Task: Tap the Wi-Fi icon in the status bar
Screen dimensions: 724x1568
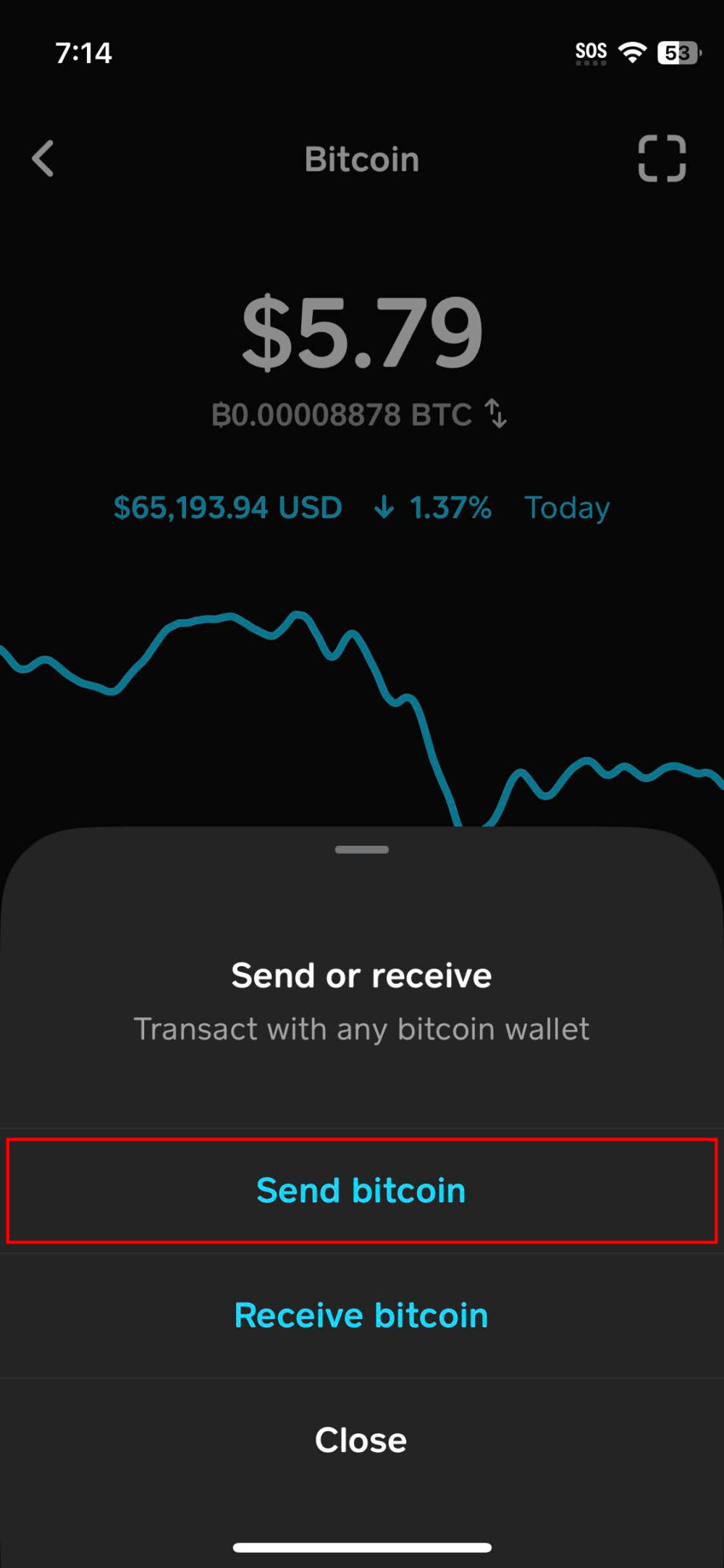Action: pos(631,52)
